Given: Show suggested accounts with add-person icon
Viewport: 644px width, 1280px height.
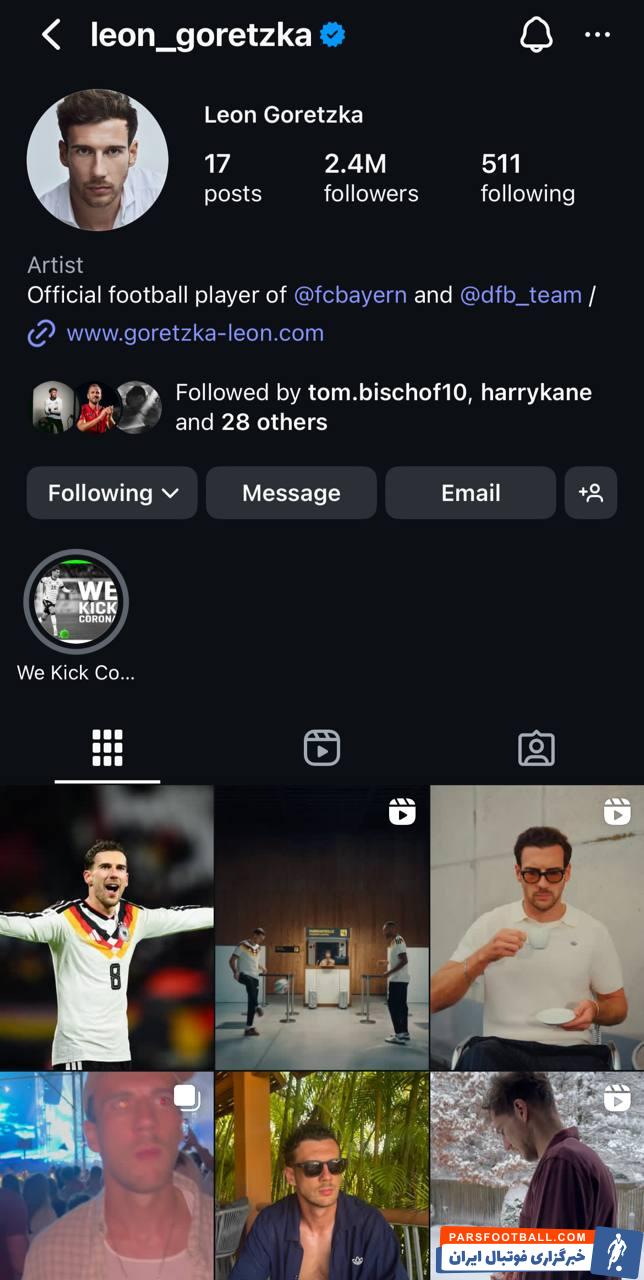Looking at the screenshot, I should click(x=590, y=493).
